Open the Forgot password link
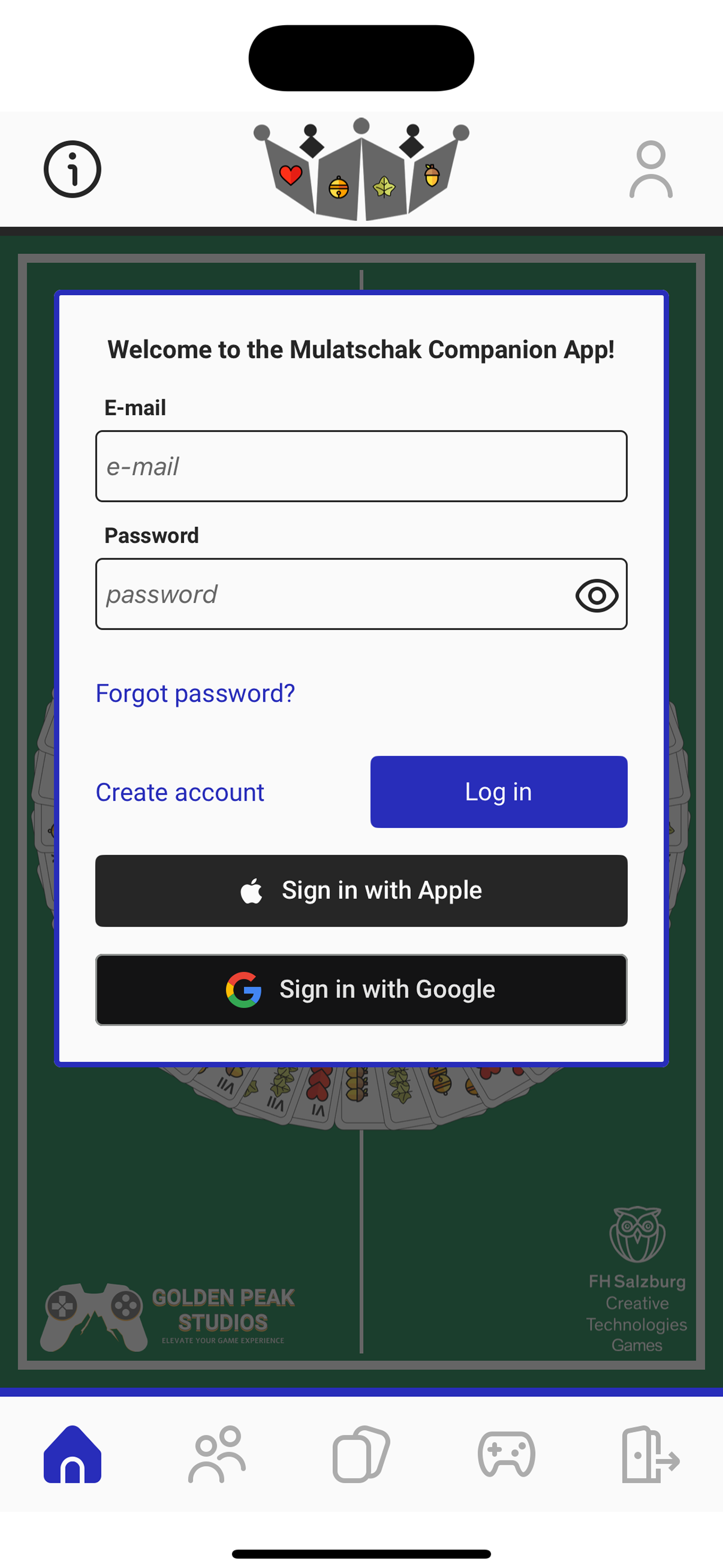The image size is (723, 1568). 196,693
